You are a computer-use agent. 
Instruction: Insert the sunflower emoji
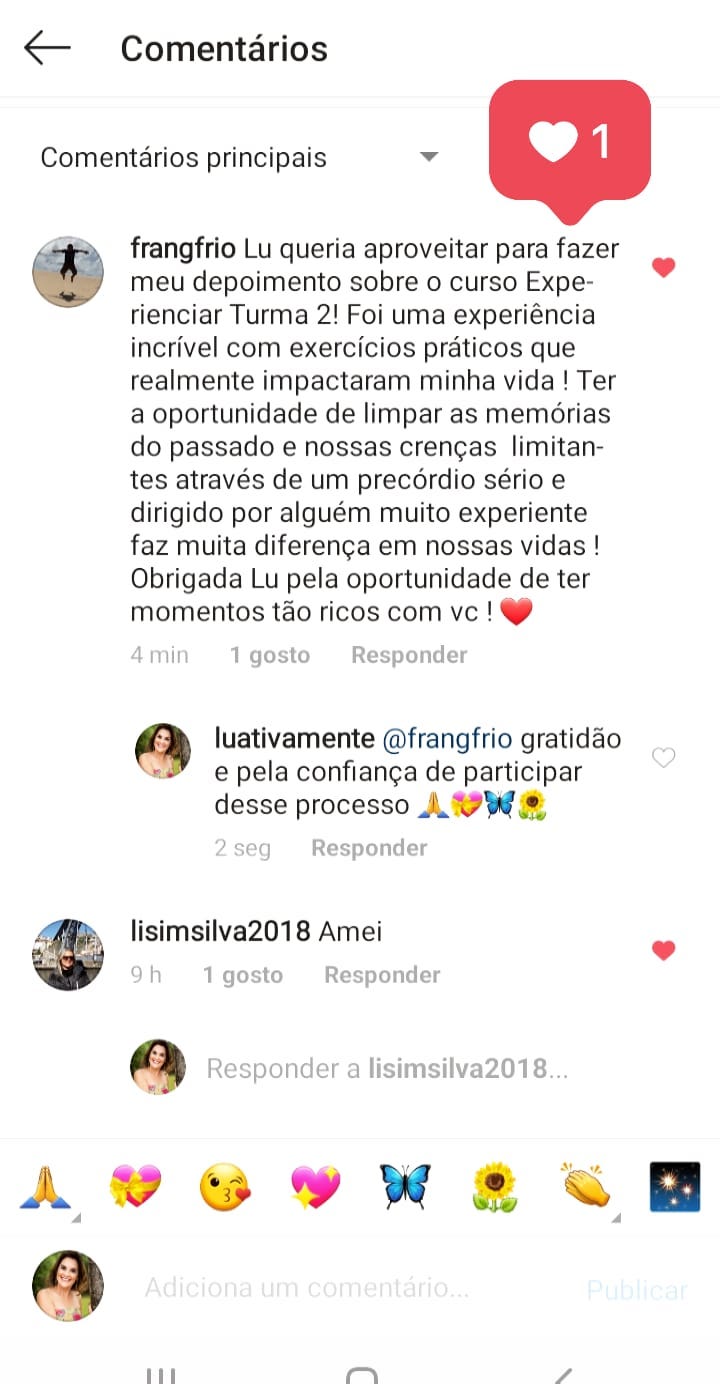pos(495,1187)
